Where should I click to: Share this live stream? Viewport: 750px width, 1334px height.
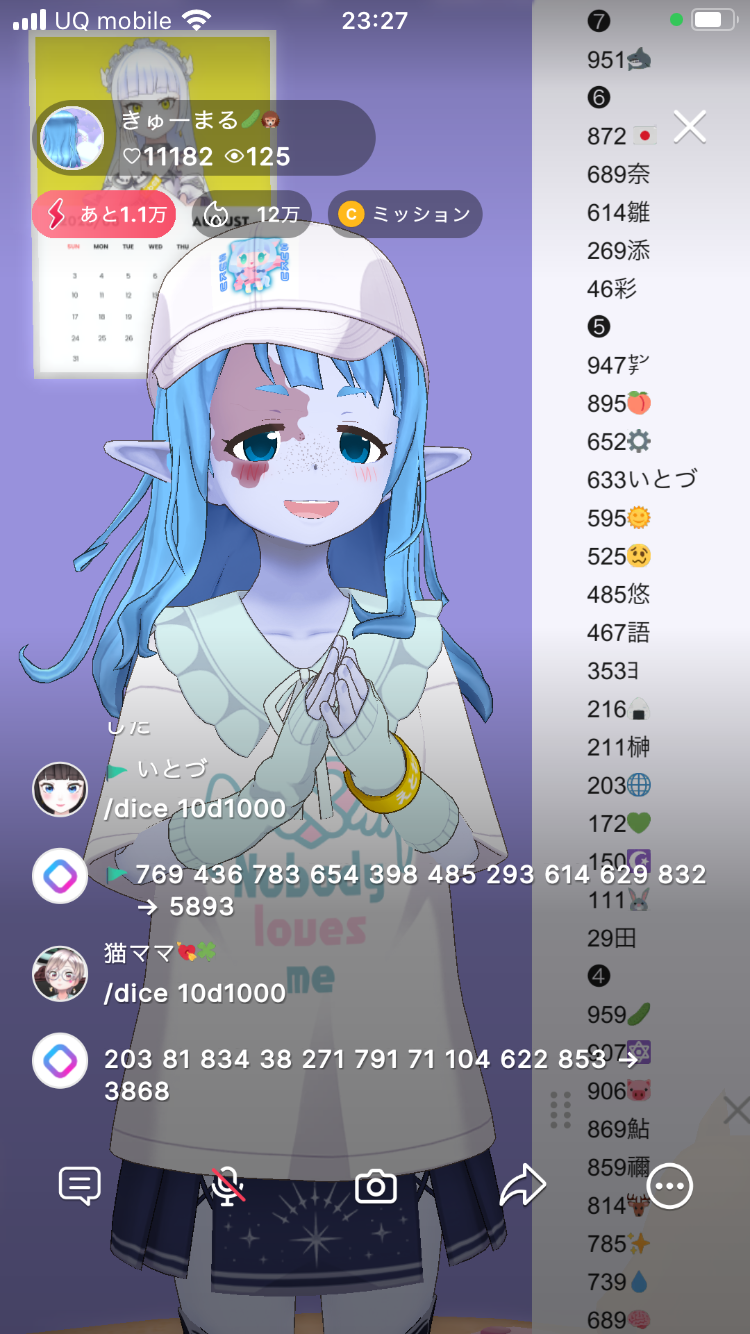[x=522, y=1186]
